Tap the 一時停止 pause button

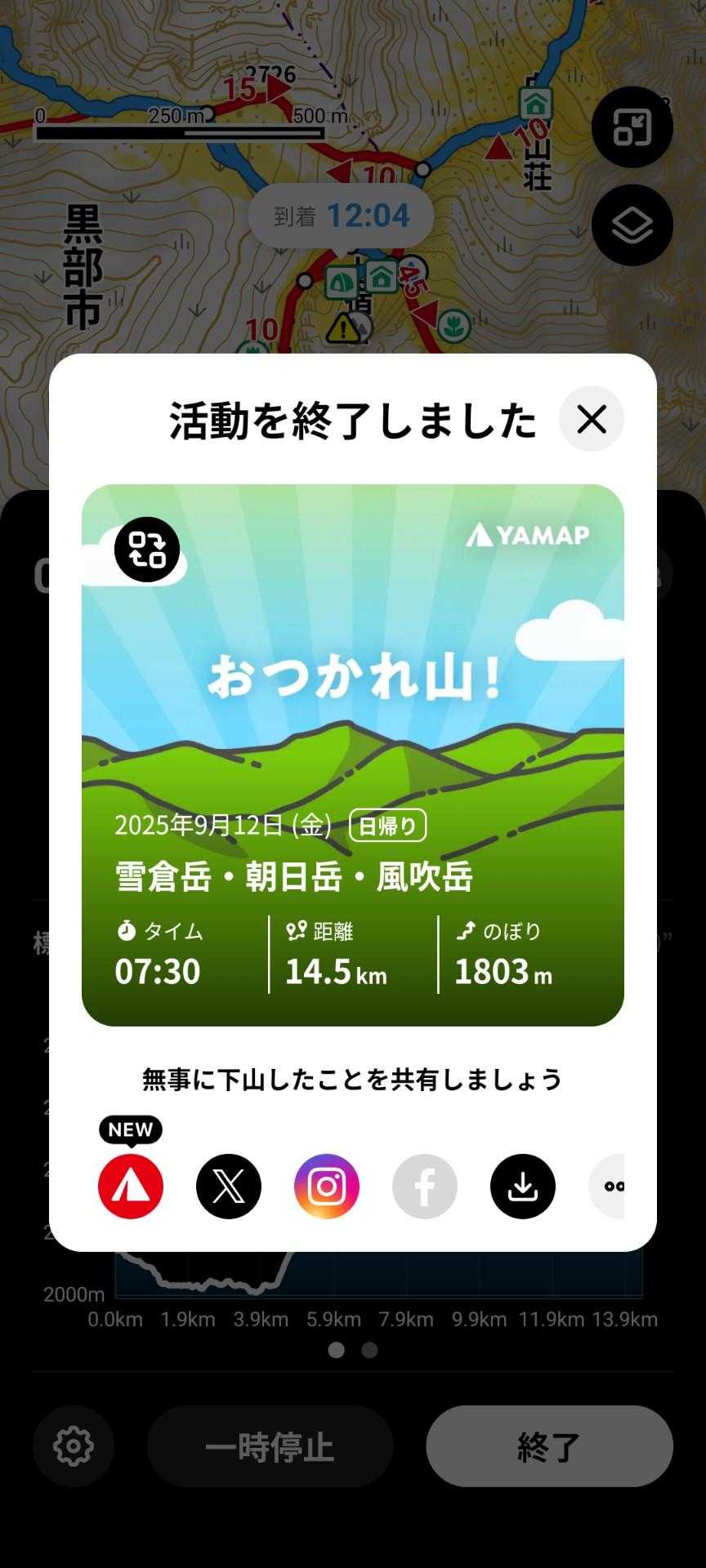270,1446
